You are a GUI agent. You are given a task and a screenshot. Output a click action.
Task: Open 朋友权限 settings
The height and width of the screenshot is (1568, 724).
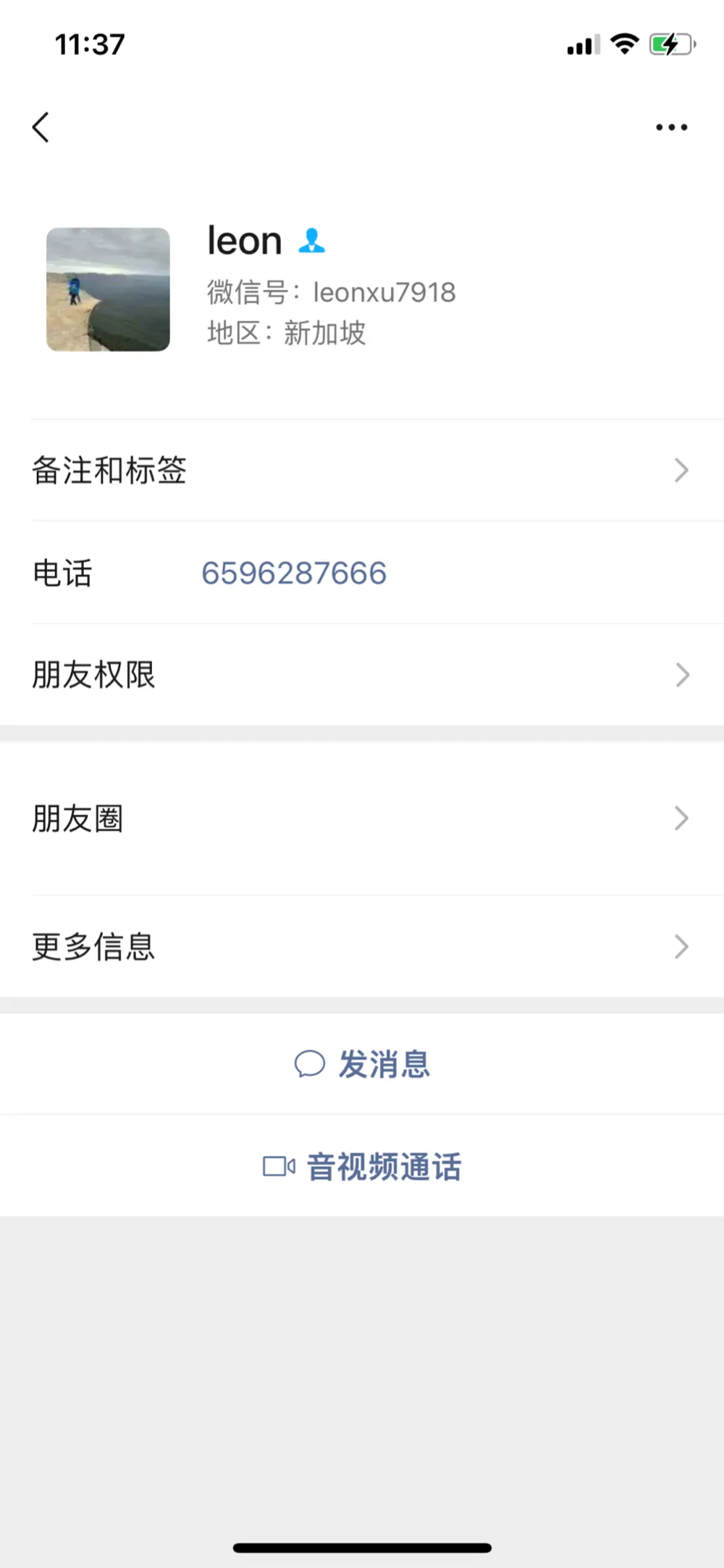click(x=362, y=675)
